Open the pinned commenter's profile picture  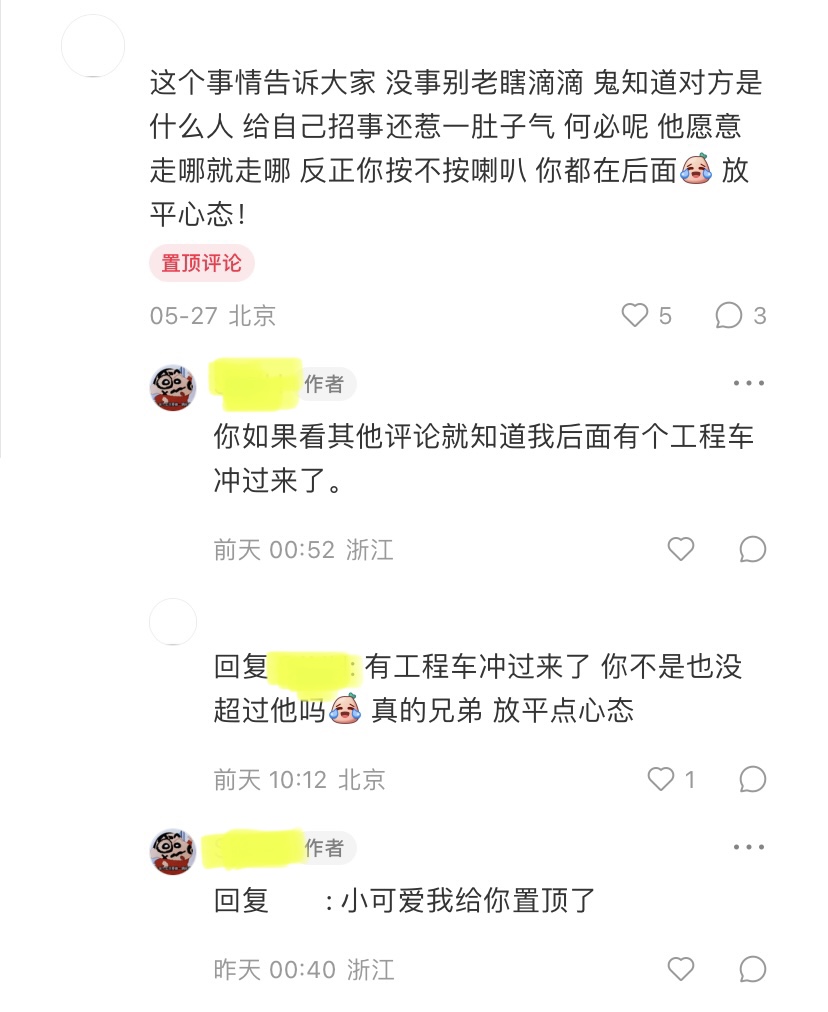[93, 47]
